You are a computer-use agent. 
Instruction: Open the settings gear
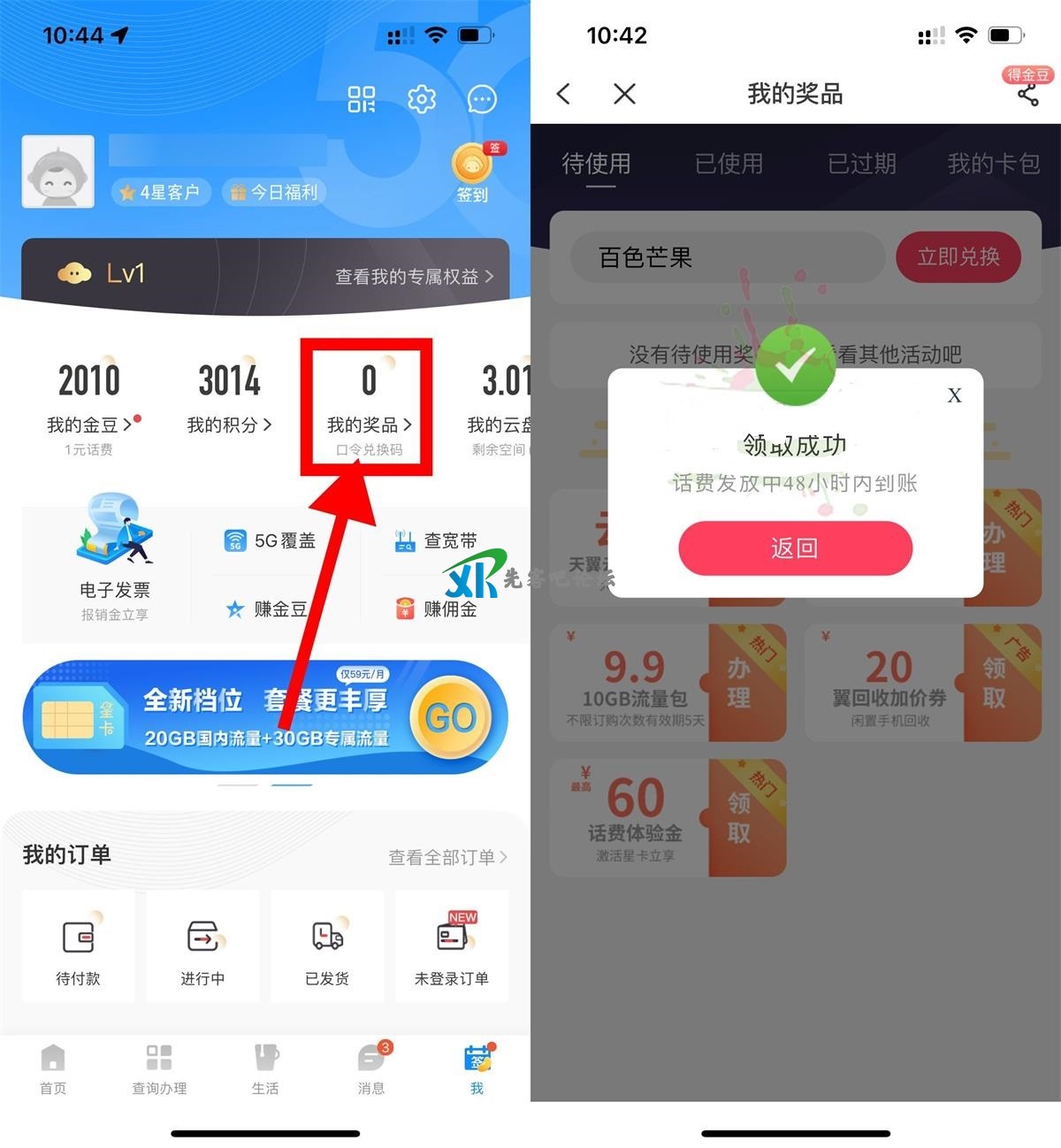422,99
